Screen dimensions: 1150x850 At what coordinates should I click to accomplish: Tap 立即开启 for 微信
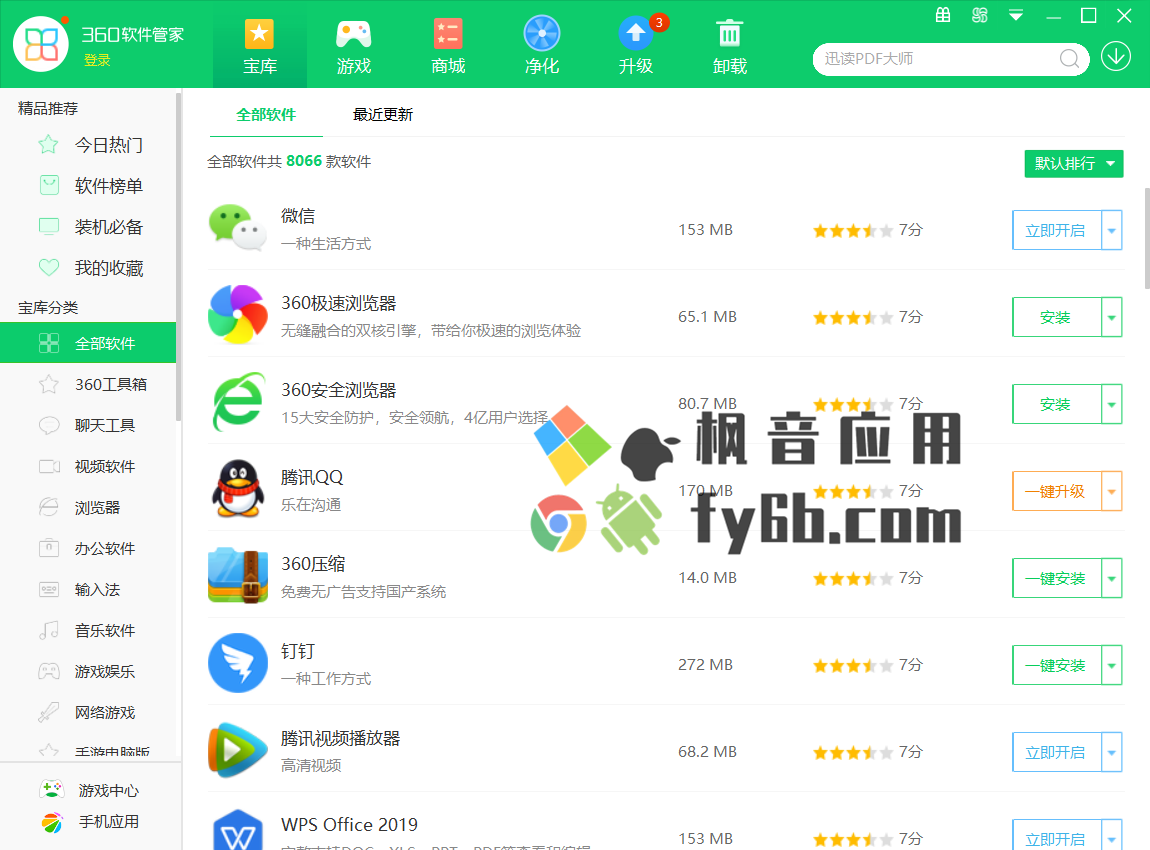(1055, 230)
